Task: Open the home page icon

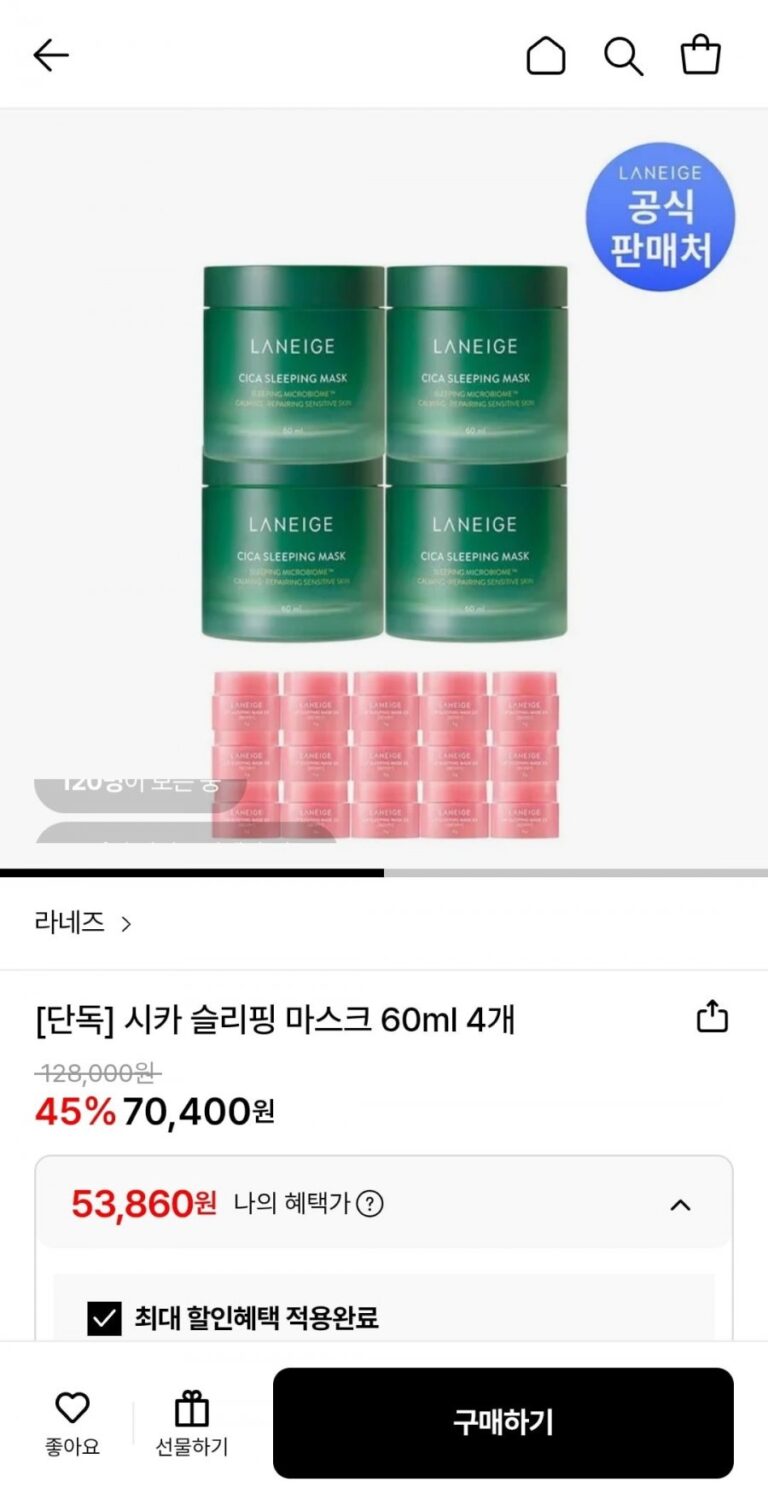Action: (x=546, y=56)
